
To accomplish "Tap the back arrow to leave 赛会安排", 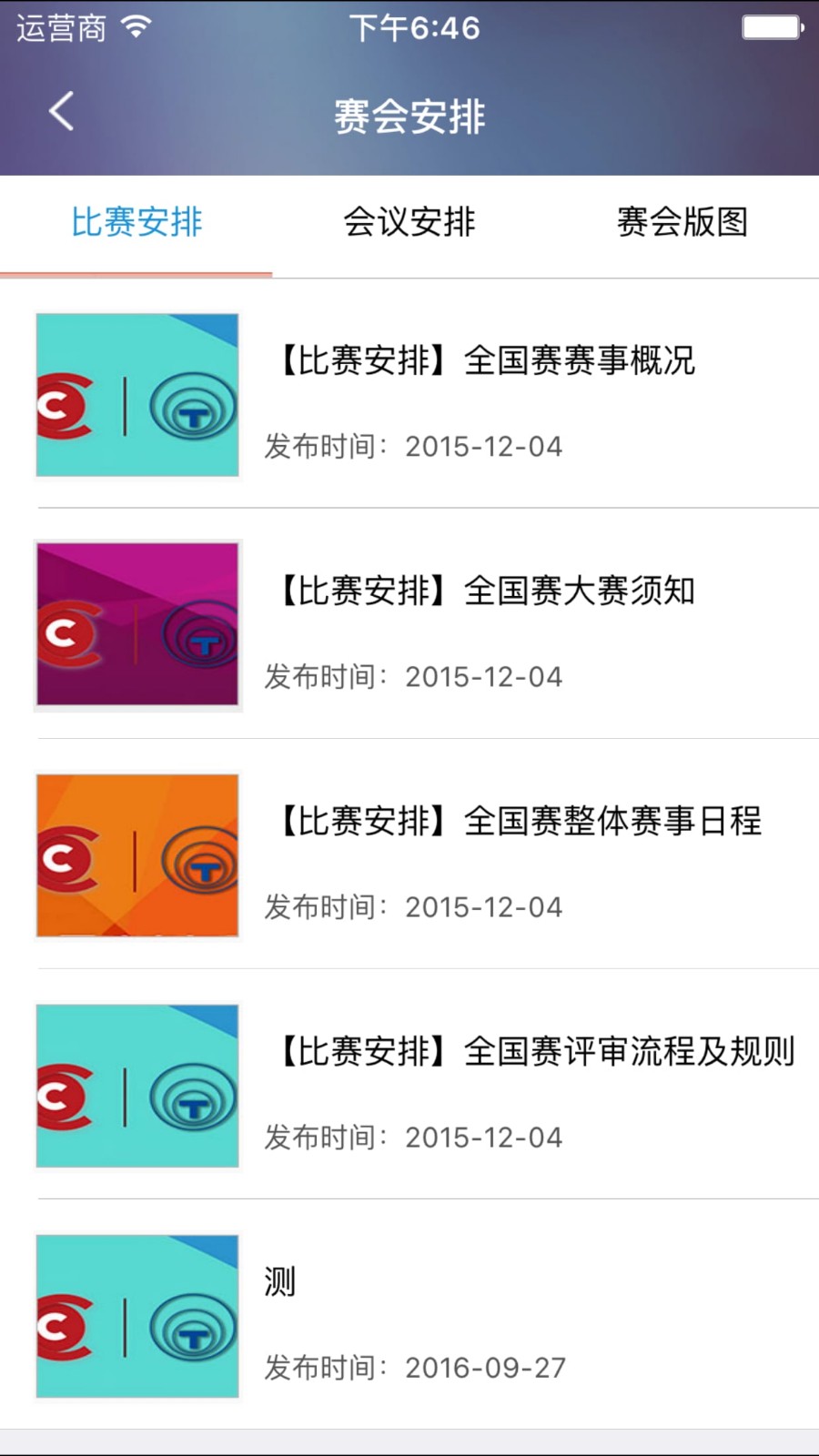I will [61, 111].
